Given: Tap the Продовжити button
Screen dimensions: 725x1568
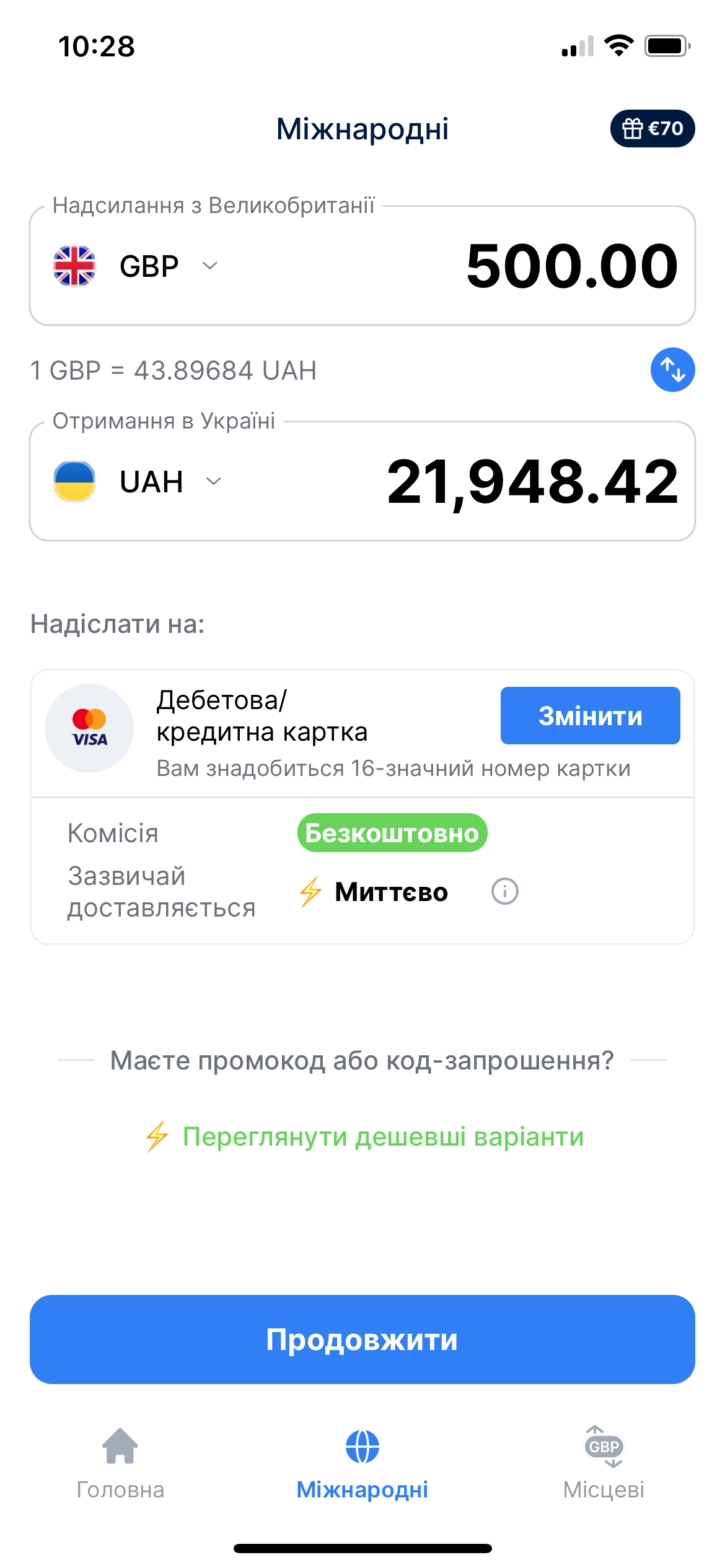Looking at the screenshot, I should pos(362,1339).
